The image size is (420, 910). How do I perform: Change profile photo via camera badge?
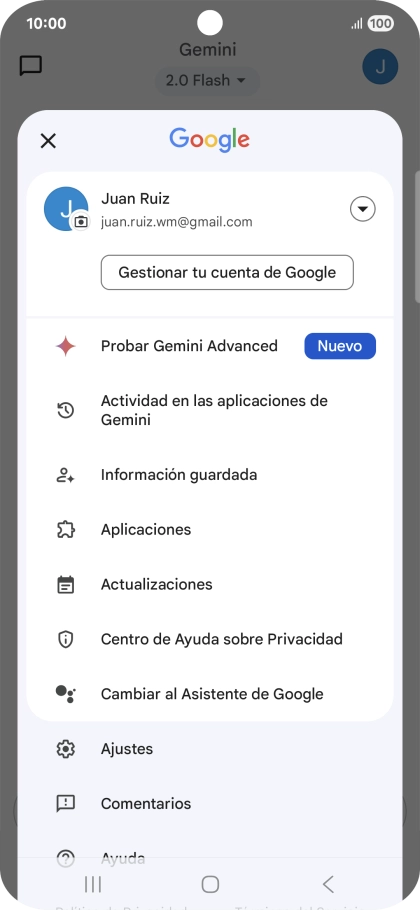pos(81,222)
